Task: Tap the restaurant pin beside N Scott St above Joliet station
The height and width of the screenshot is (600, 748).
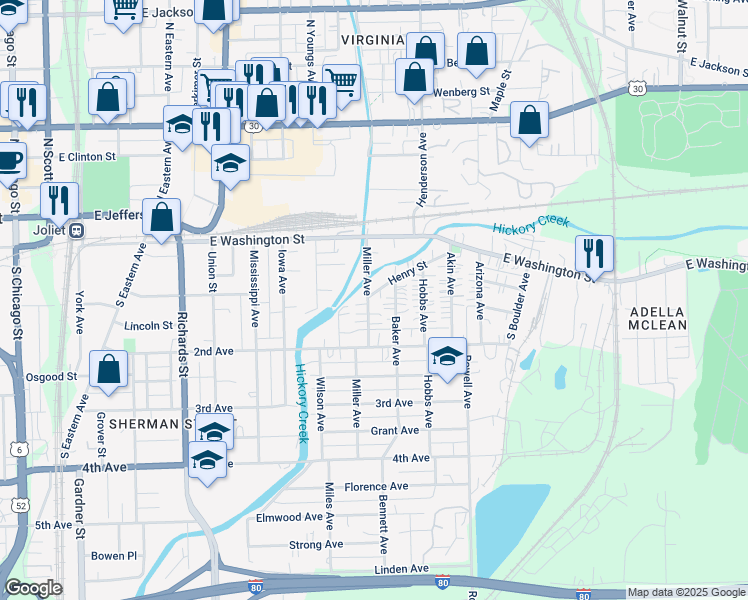Action: point(59,204)
